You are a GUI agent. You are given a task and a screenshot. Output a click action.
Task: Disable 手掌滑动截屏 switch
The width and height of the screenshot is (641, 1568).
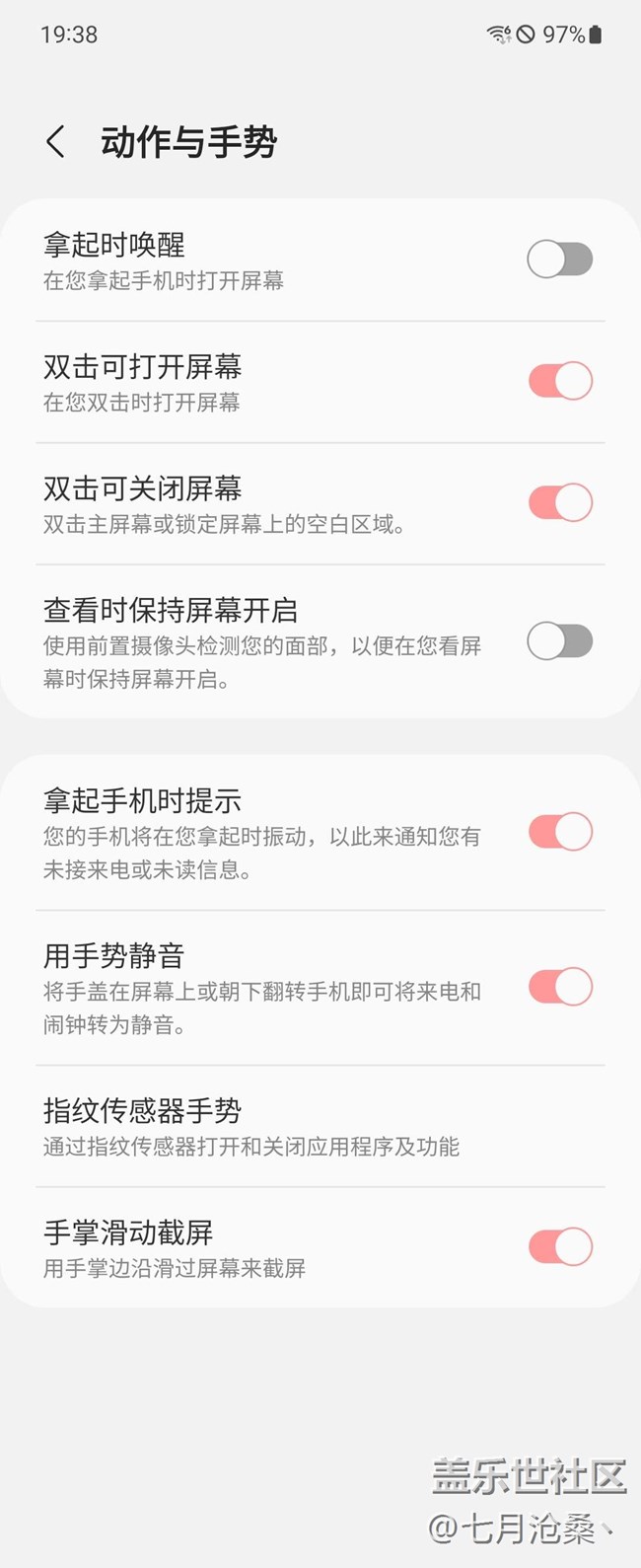coord(559,1246)
